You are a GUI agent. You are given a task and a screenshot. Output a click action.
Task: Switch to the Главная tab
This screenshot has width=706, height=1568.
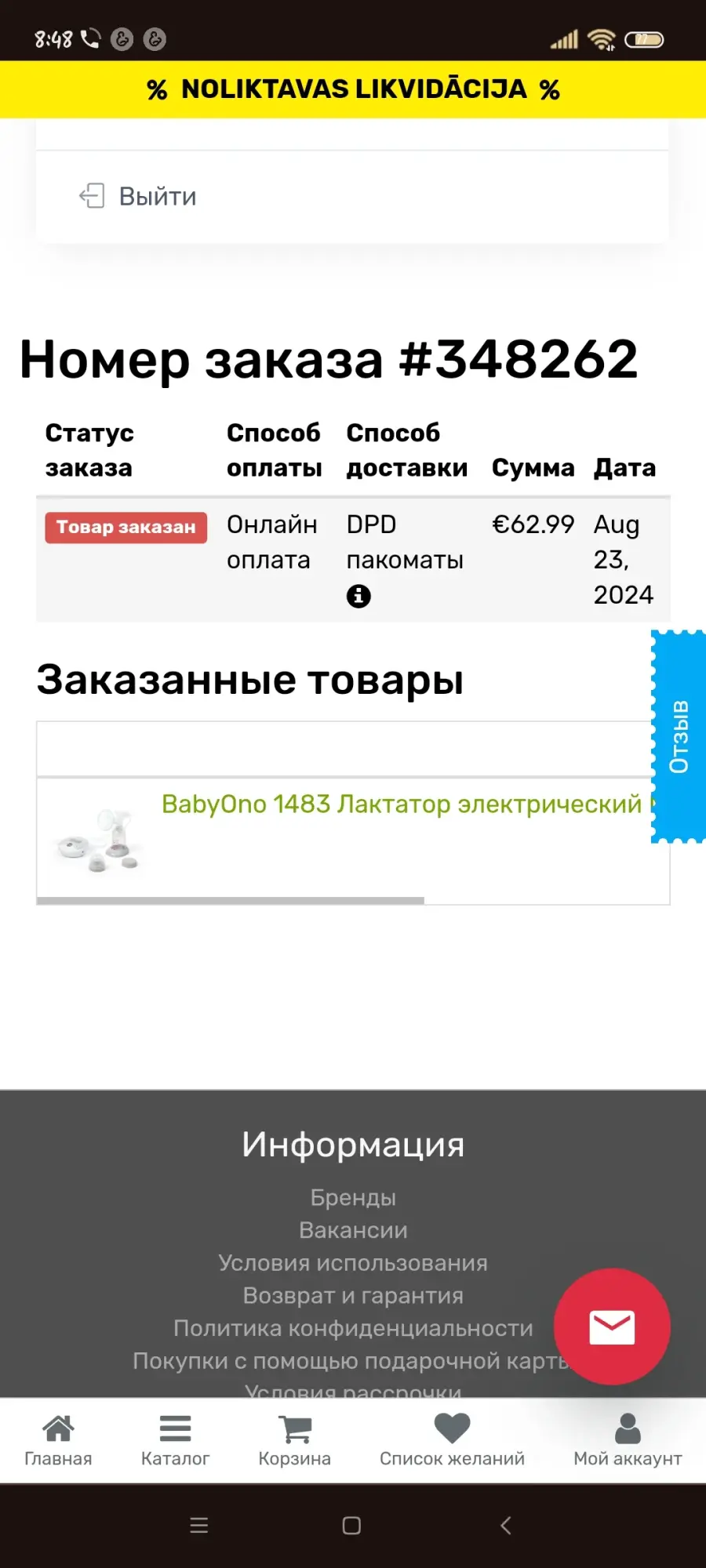tap(58, 1441)
